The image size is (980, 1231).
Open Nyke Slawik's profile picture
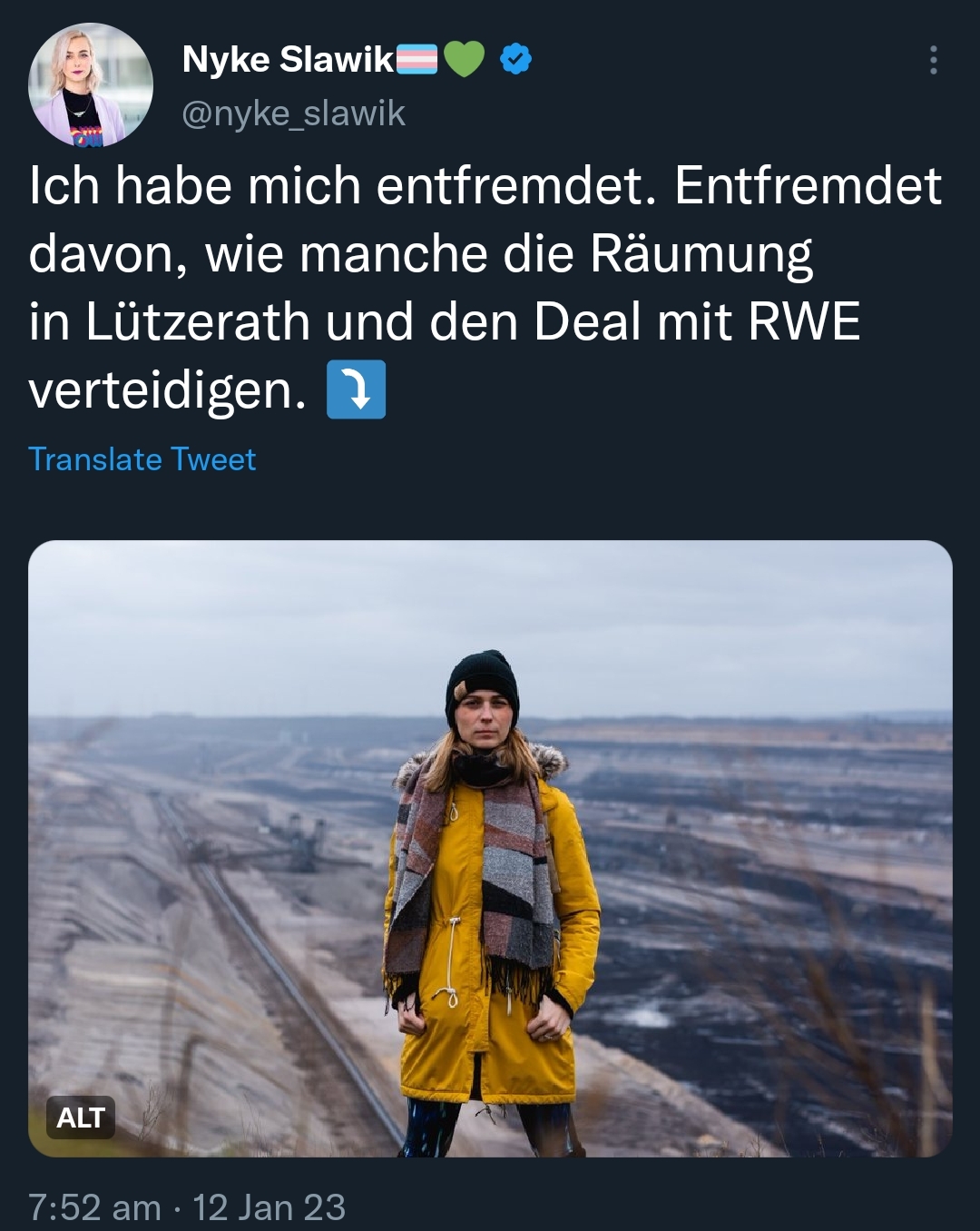click(91, 85)
